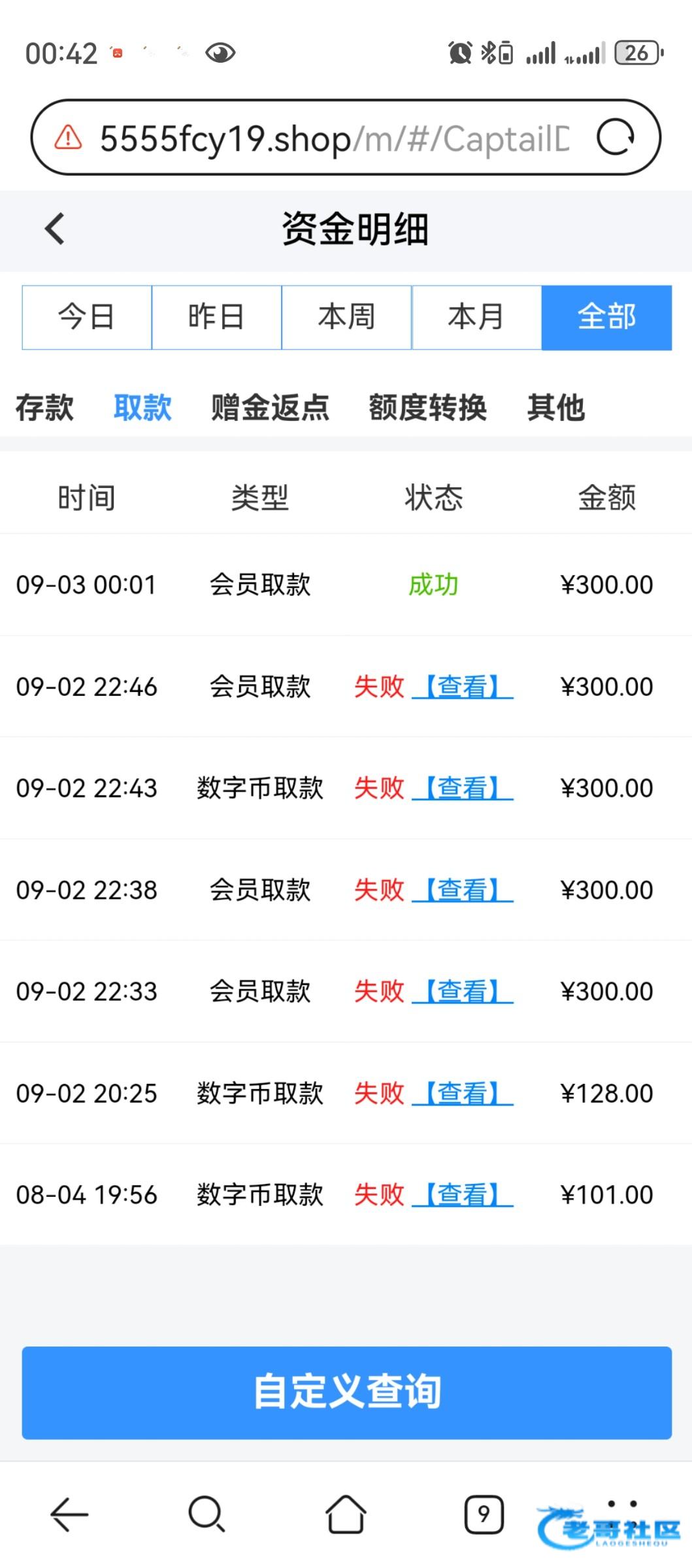692x1568 pixels.
Task: Switch to 额度转换 tab
Action: pos(427,408)
